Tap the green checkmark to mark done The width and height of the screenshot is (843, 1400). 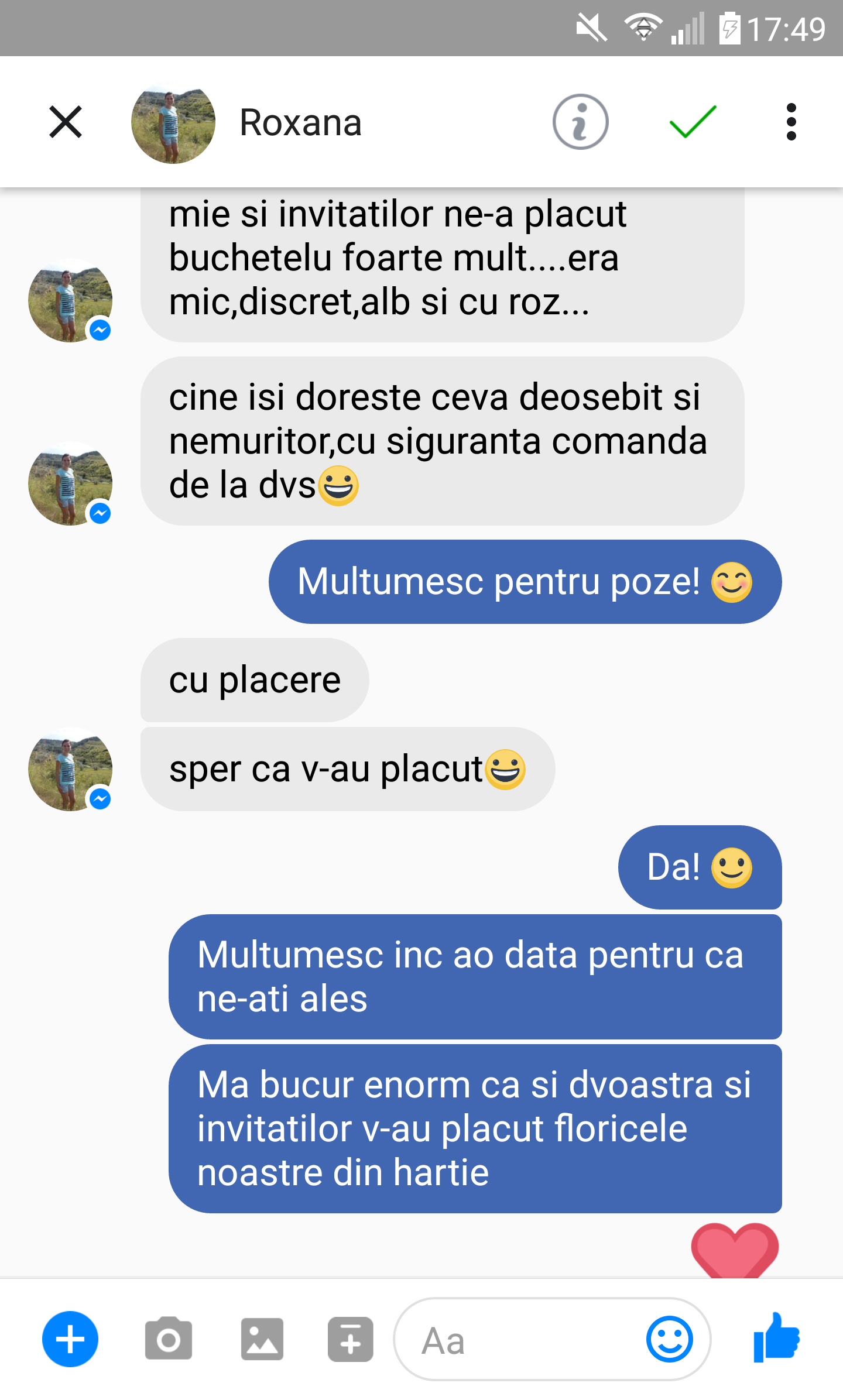tap(693, 122)
